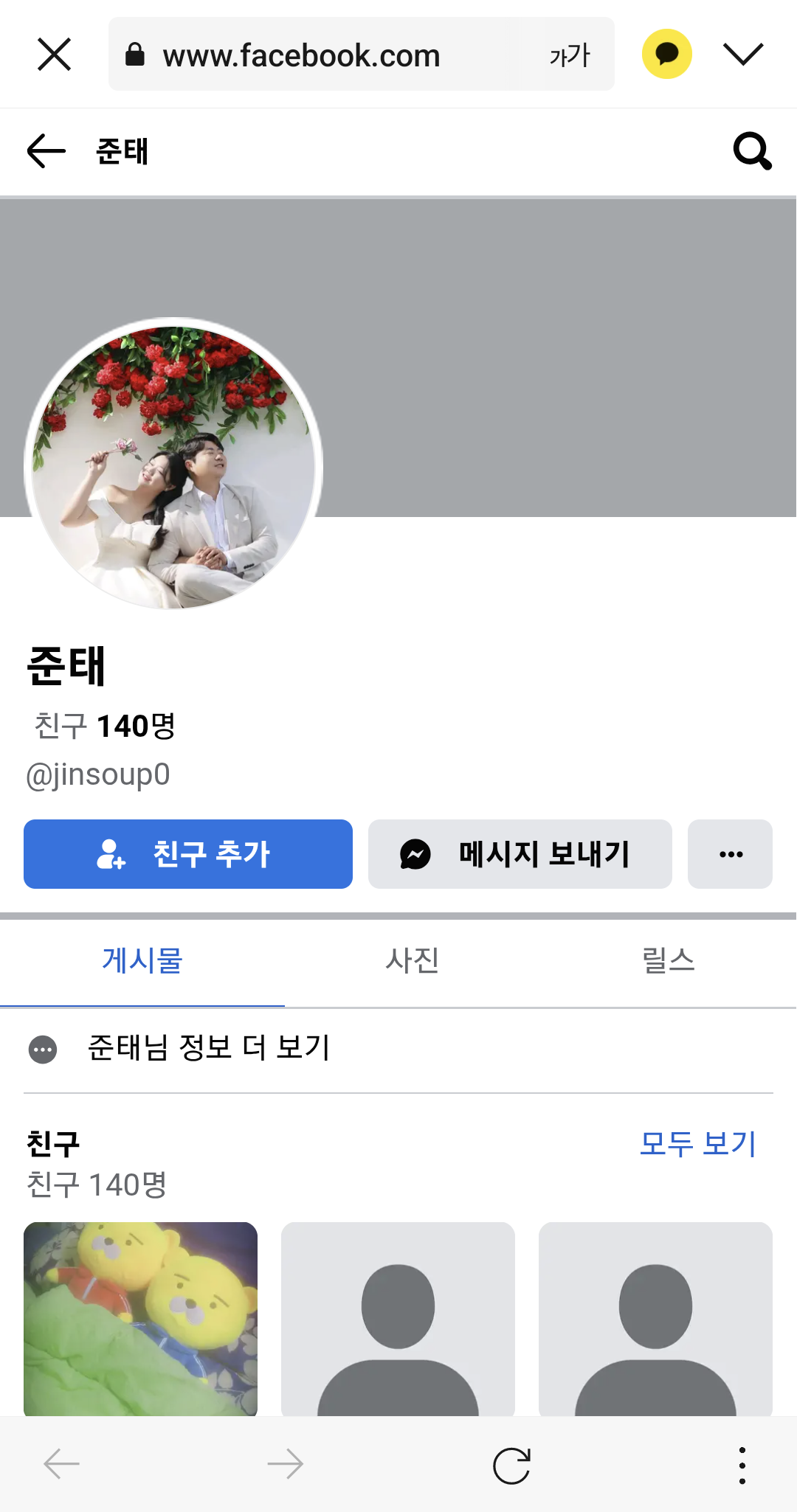Open 준태's profile picture

pos(173,466)
